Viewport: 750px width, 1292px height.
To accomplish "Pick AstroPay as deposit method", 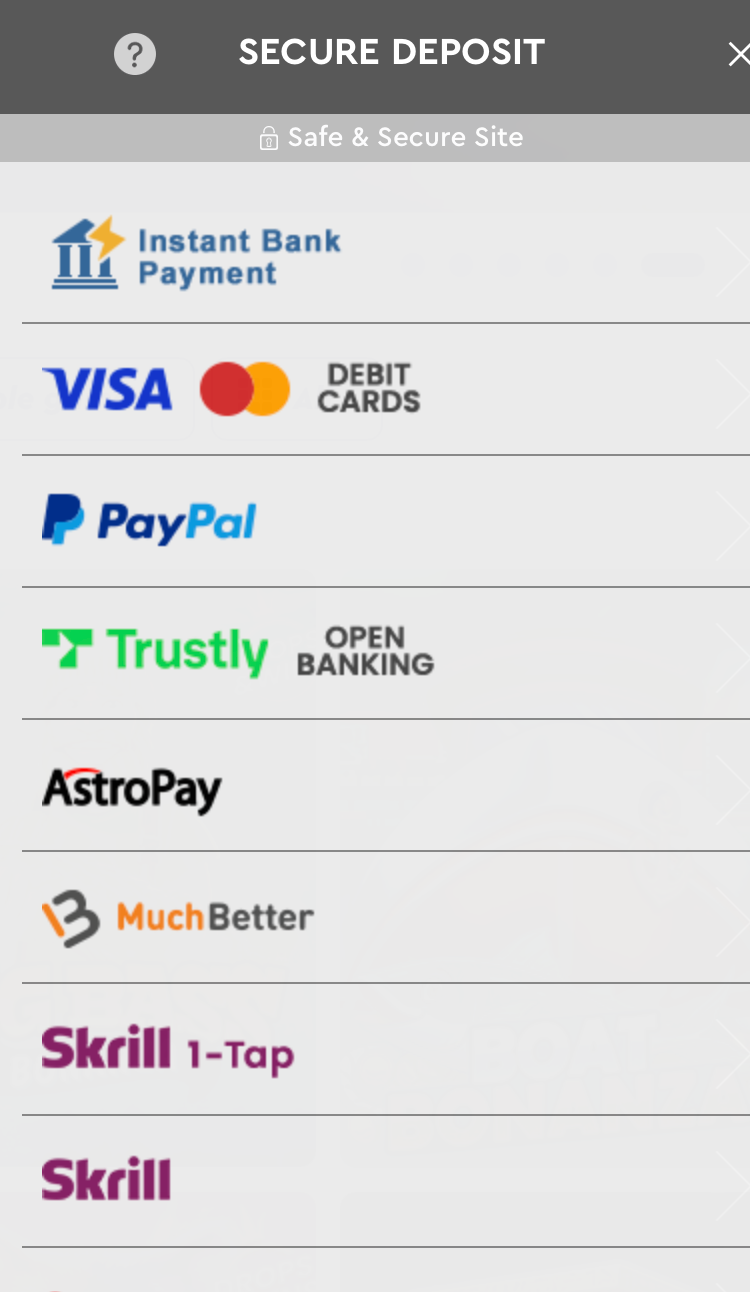I will point(386,785).
